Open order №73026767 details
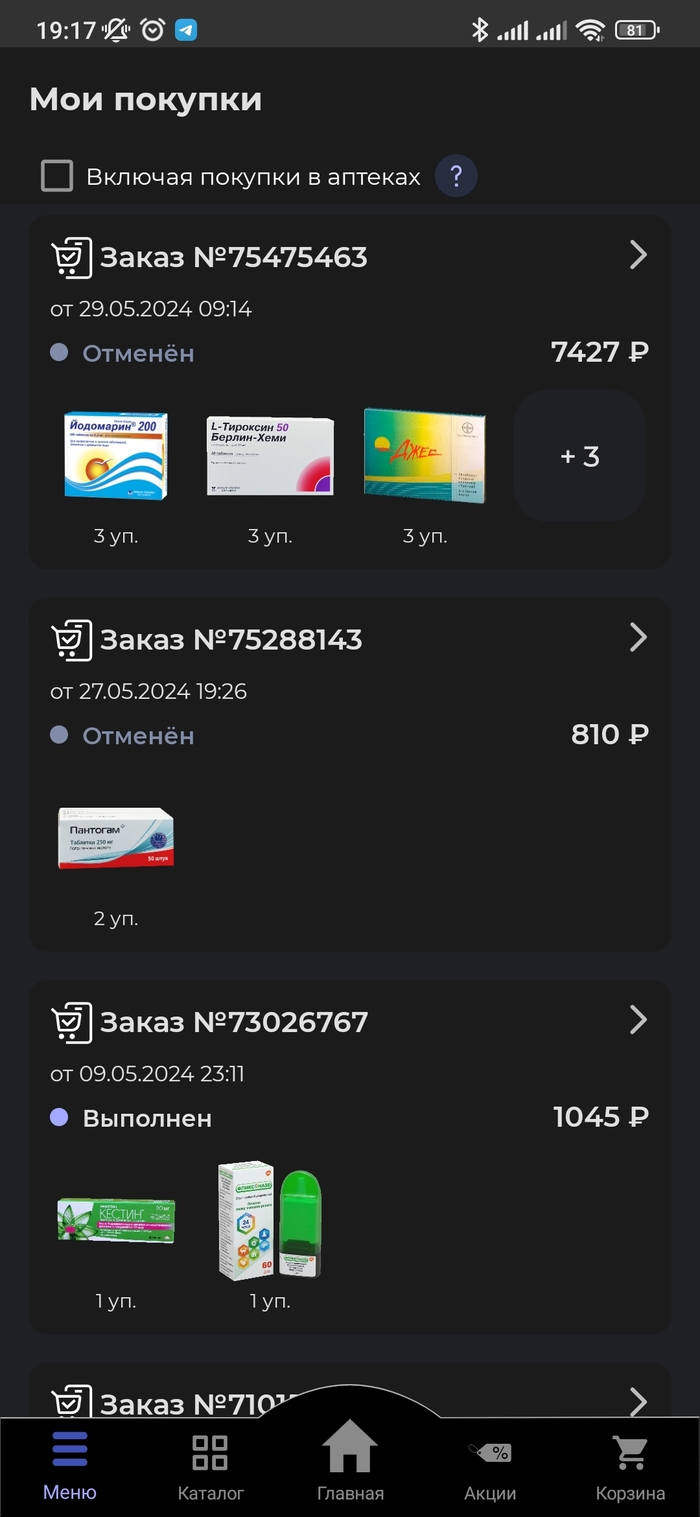 pos(638,1020)
